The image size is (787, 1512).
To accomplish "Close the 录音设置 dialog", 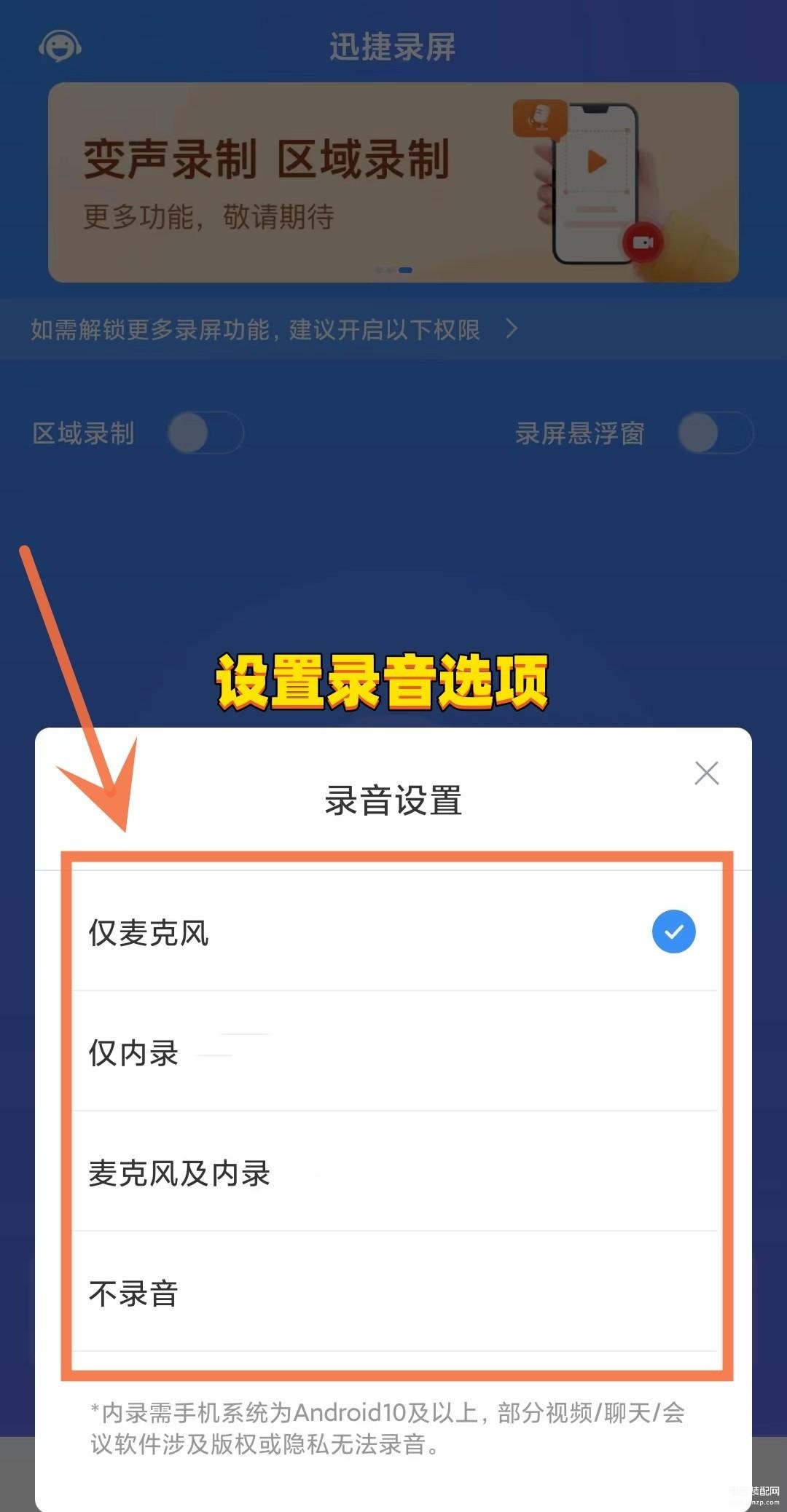I will [x=706, y=773].
